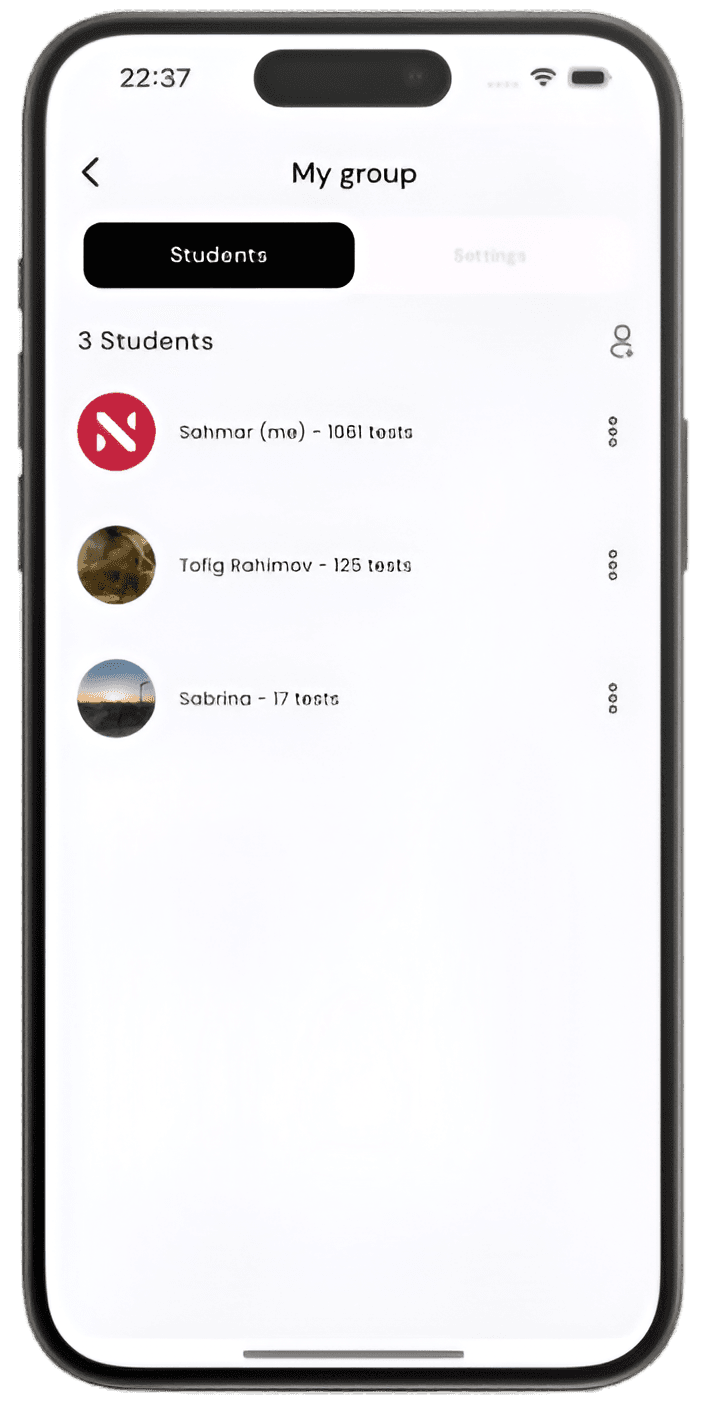
Task: Go back from My group
Action: [91, 173]
